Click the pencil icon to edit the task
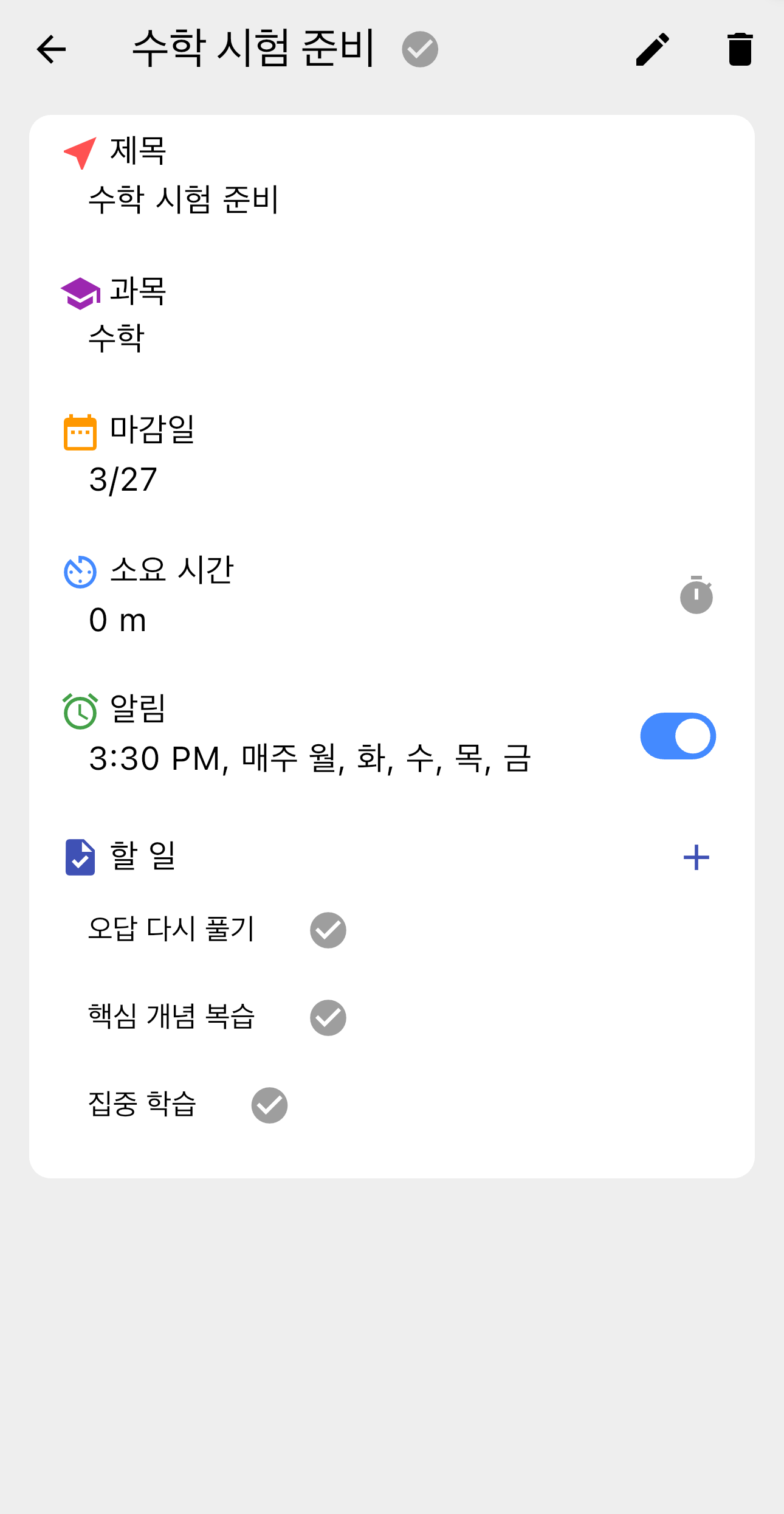This screenshot has width=784, height=1514. tap(653, 50)
